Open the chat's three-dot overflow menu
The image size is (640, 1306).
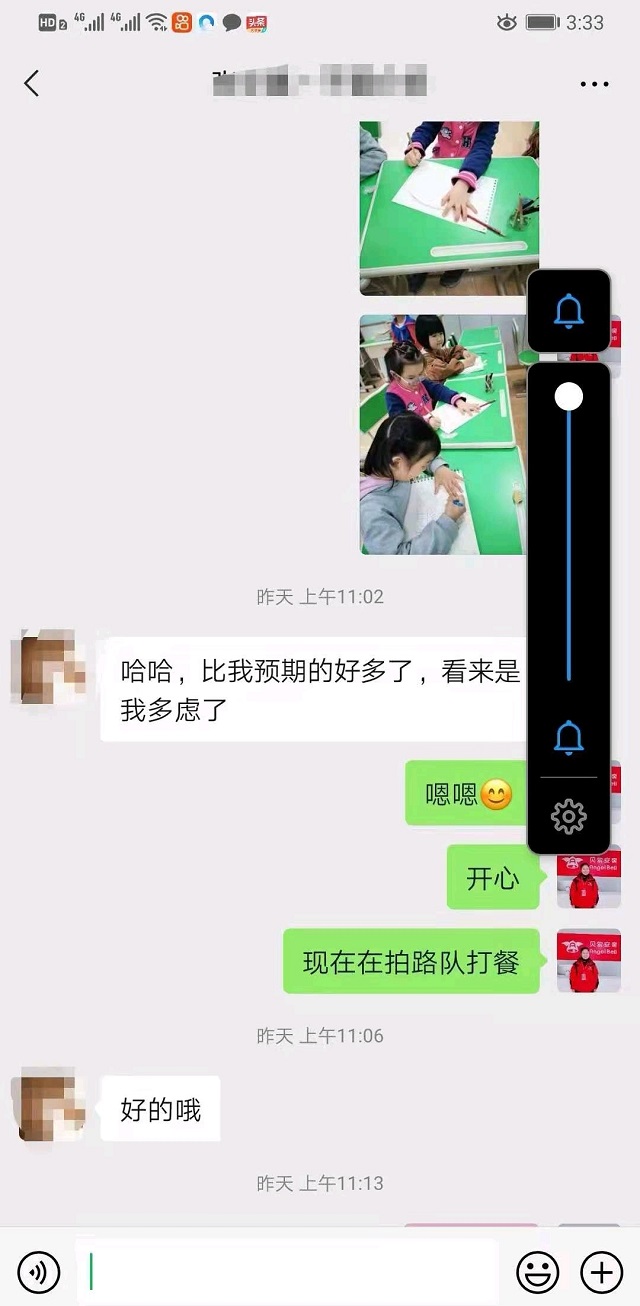coord(594,84)
